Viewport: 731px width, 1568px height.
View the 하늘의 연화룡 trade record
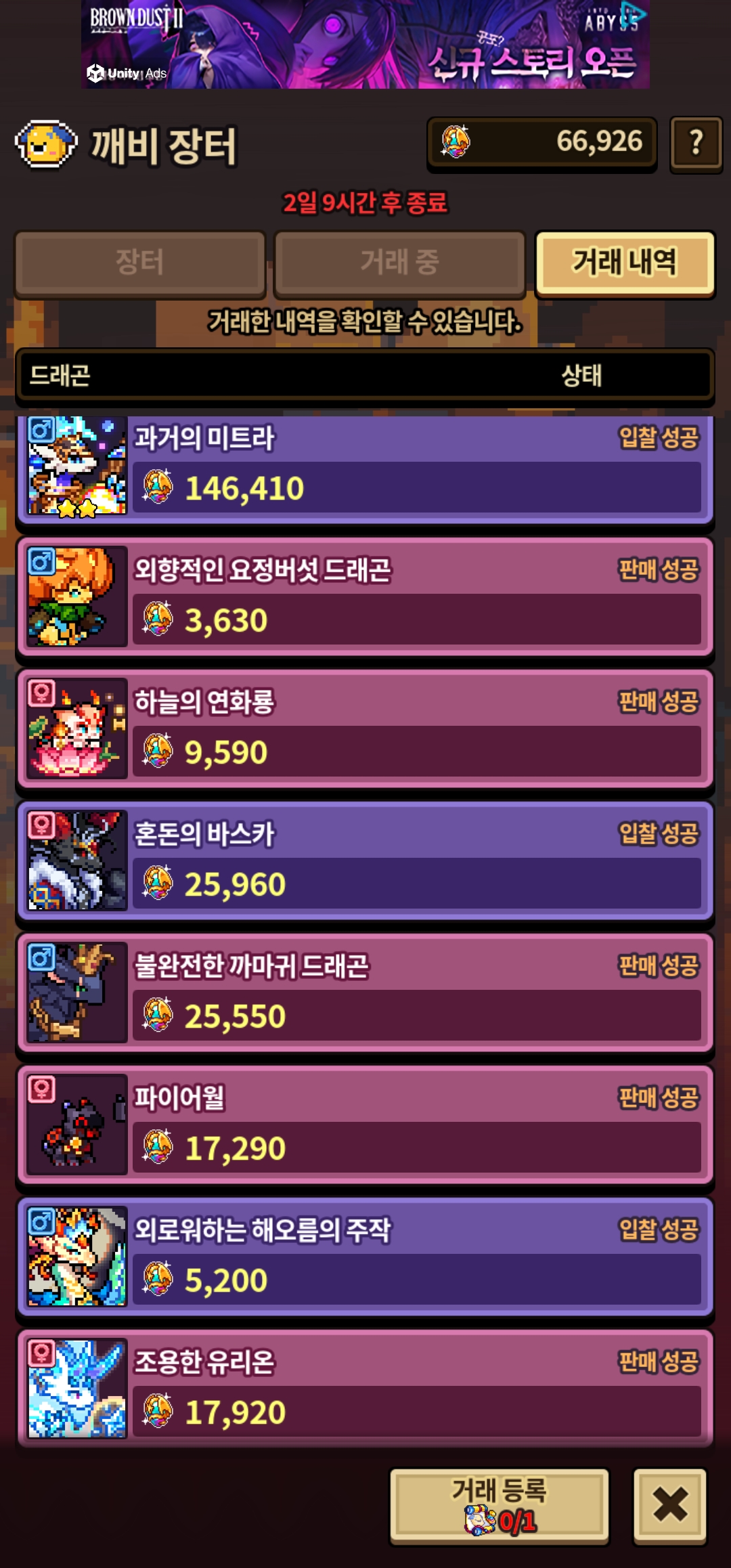pyautogui.click(x=365, y=728)
